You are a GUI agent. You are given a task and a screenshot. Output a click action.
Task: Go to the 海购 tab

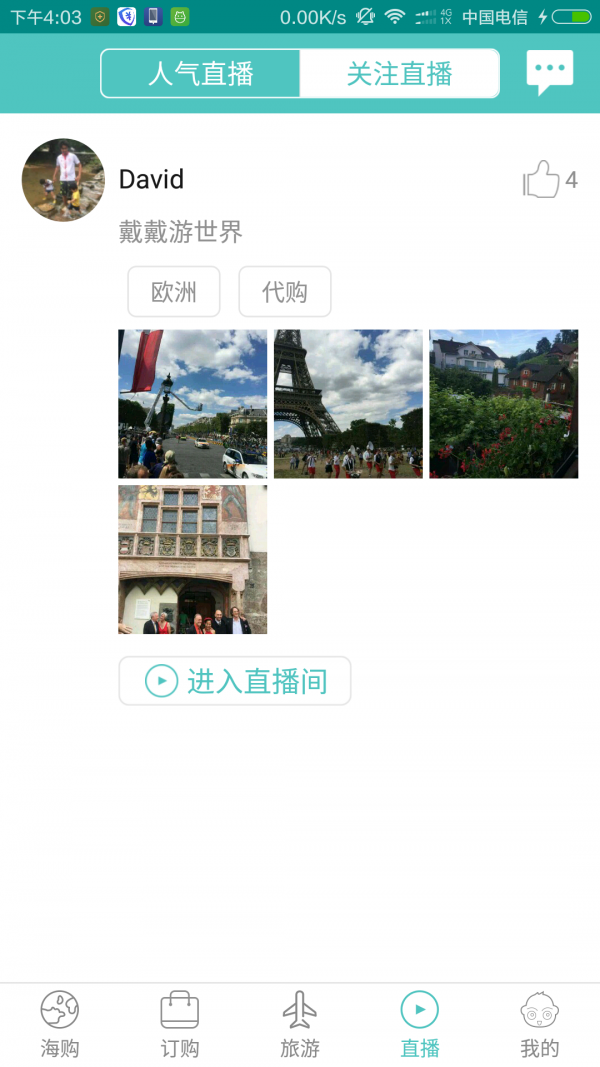[60, 1024]
